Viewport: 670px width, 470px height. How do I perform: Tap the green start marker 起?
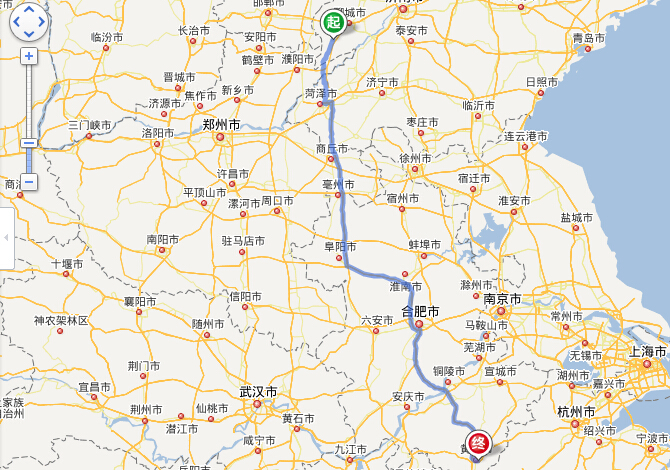pos(332,22)
